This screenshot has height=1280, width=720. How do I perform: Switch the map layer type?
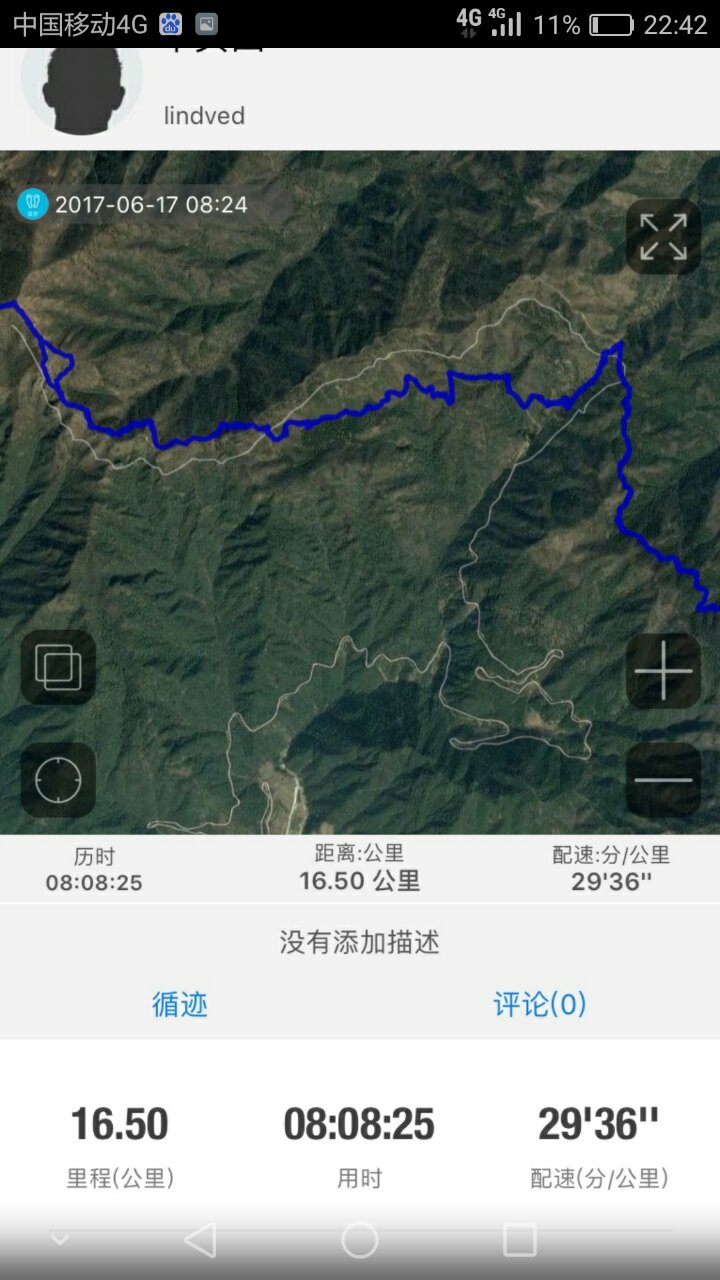pyautogui.click(x=58, y=667)
